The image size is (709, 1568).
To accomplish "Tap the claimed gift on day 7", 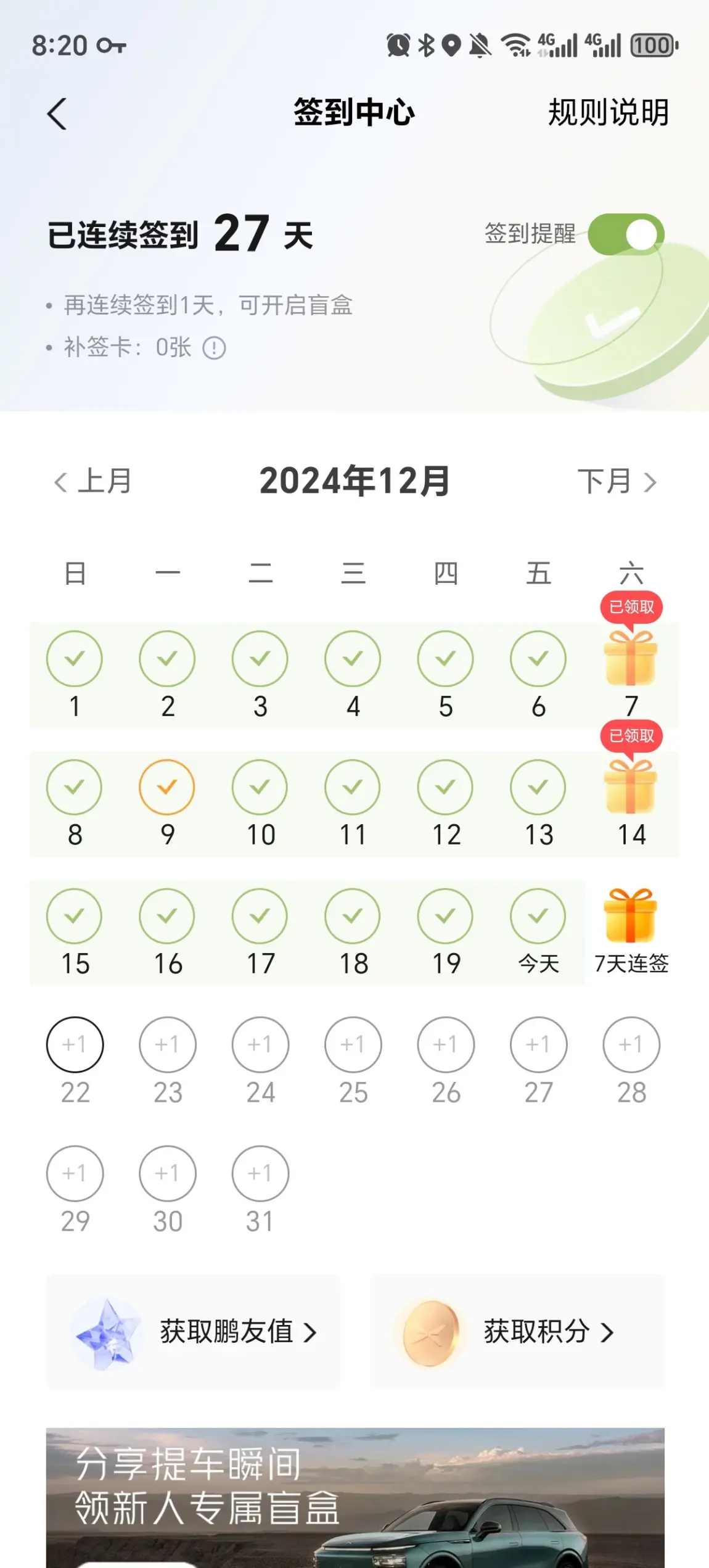I will tap(631, 658).
